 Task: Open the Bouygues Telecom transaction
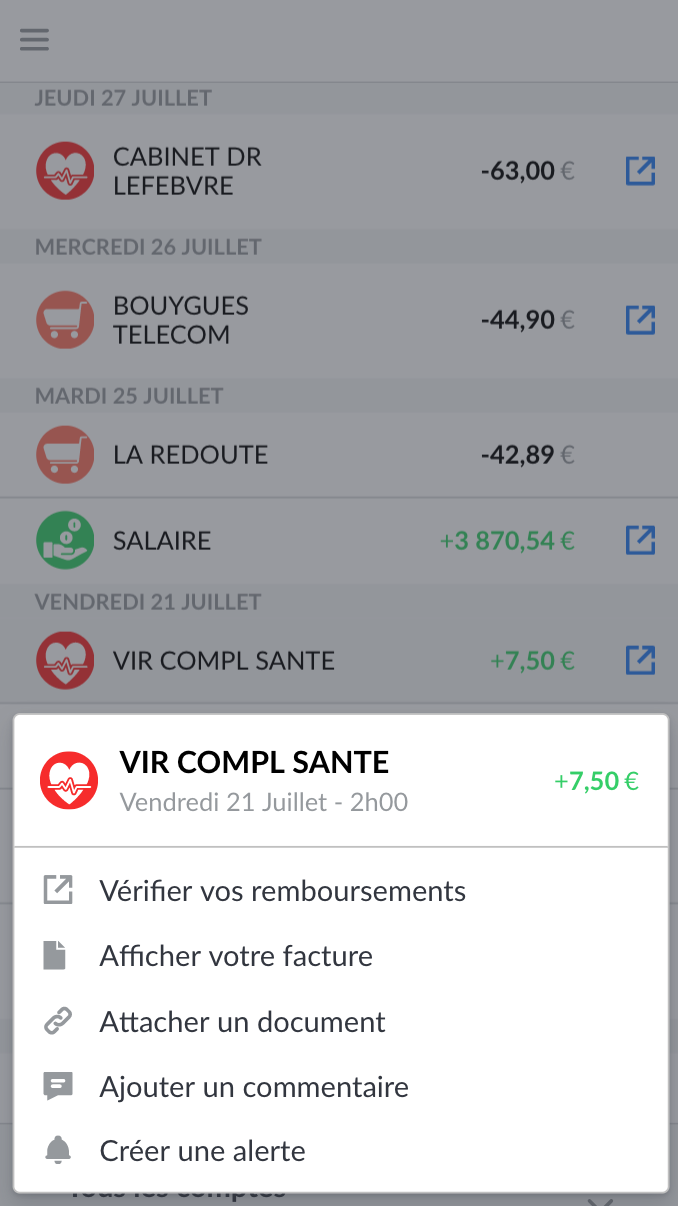point(300,320)
